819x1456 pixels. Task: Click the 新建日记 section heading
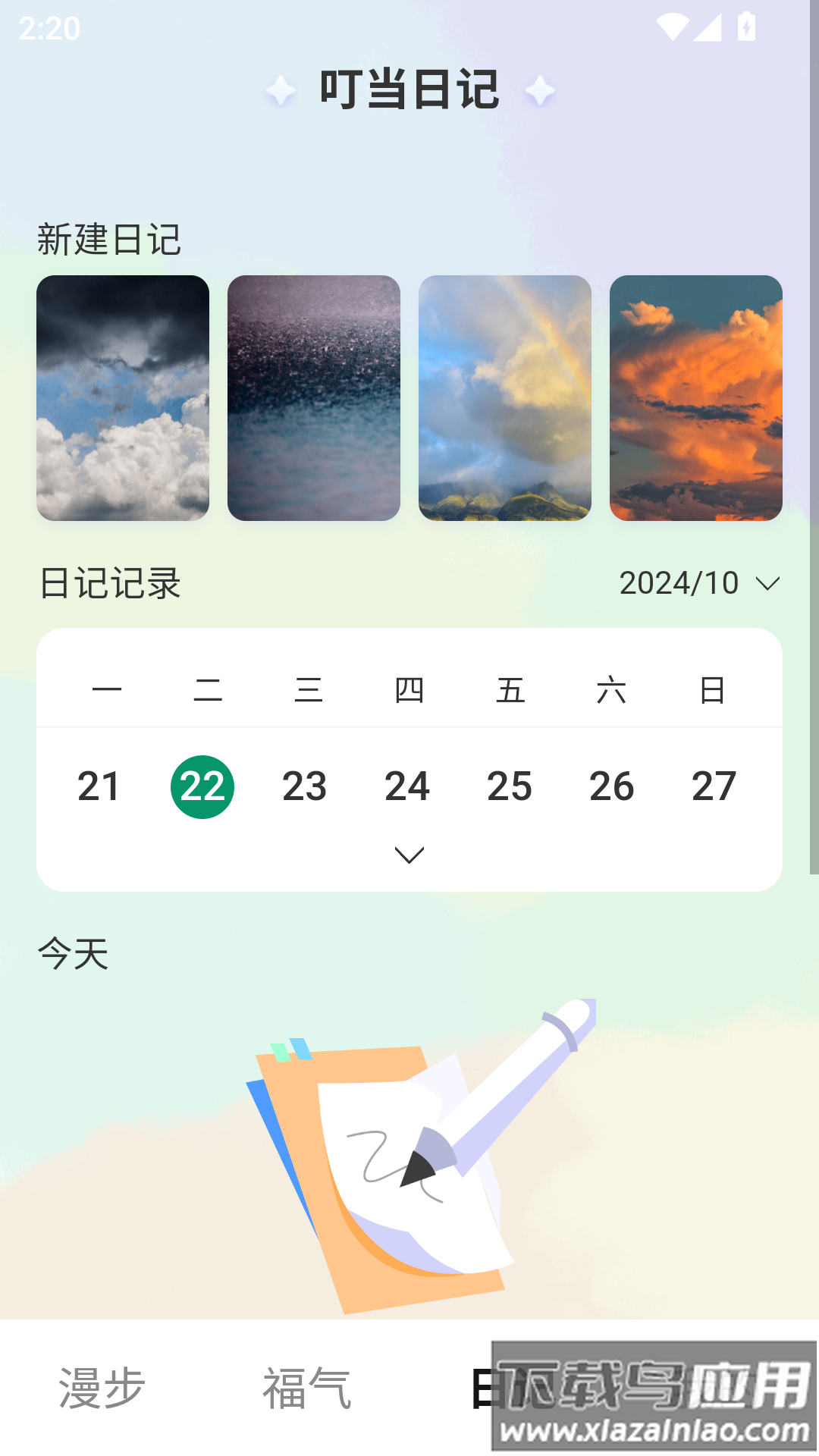(x=108, y=237)
